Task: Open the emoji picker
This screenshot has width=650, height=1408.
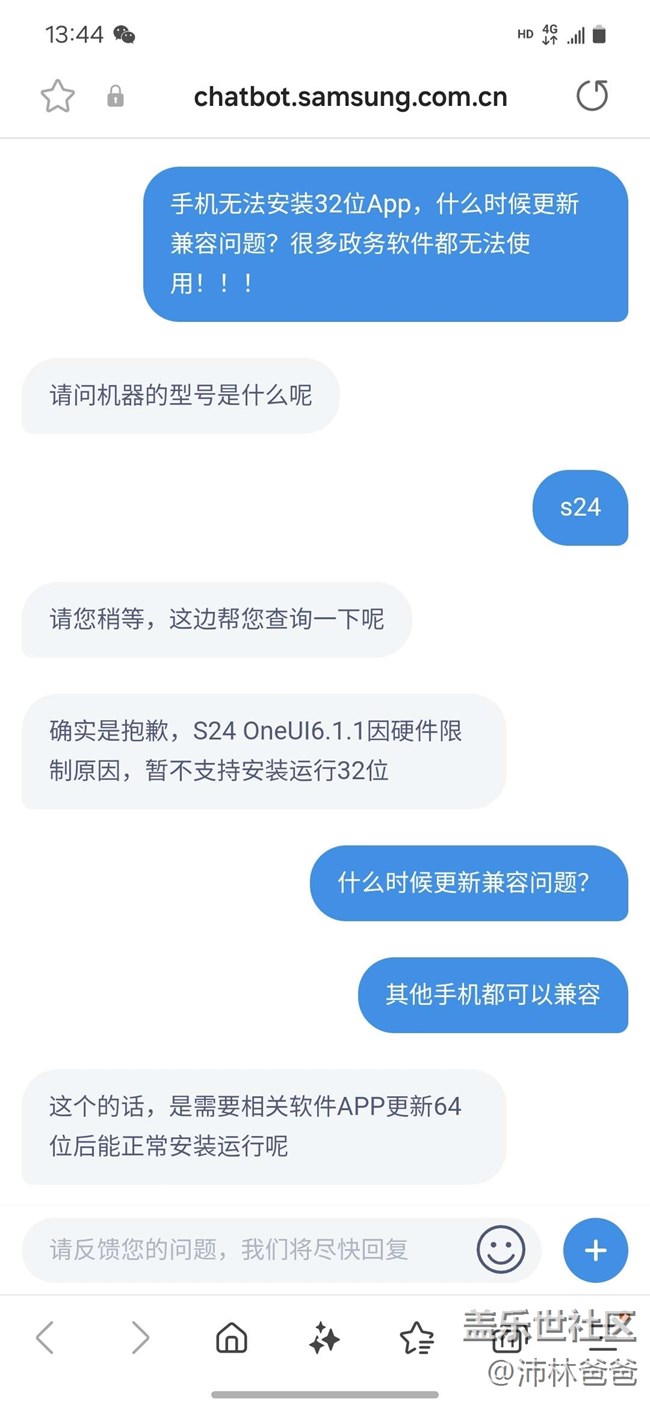Action: point(501,1249)
